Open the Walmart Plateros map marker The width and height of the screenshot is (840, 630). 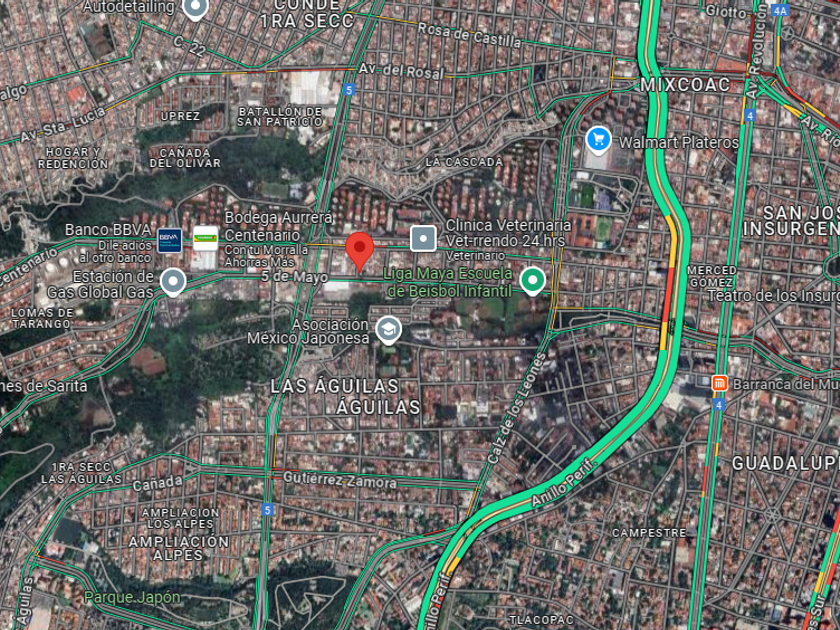pyautogui.click(x=598, y=140)
